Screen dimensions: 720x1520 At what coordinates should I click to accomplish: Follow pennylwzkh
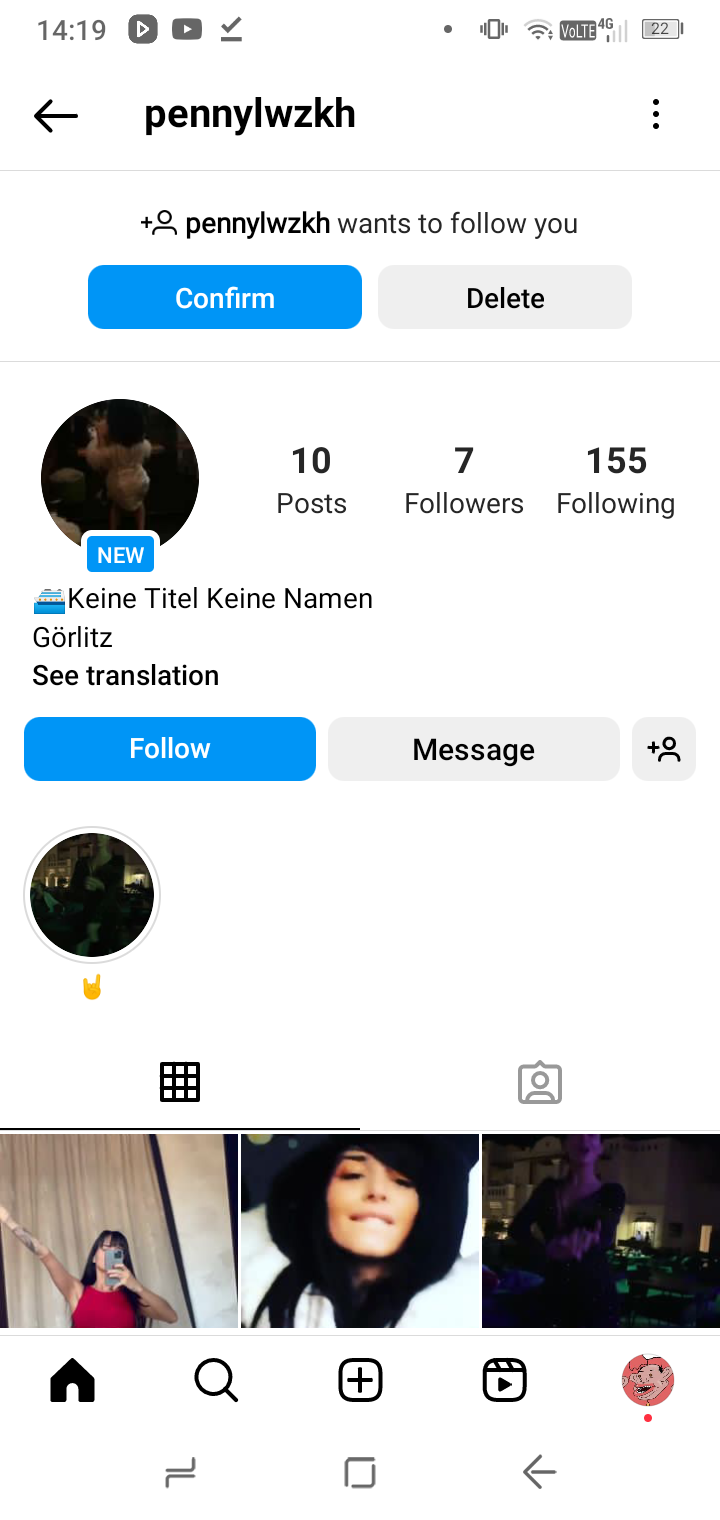pos(170,749)
